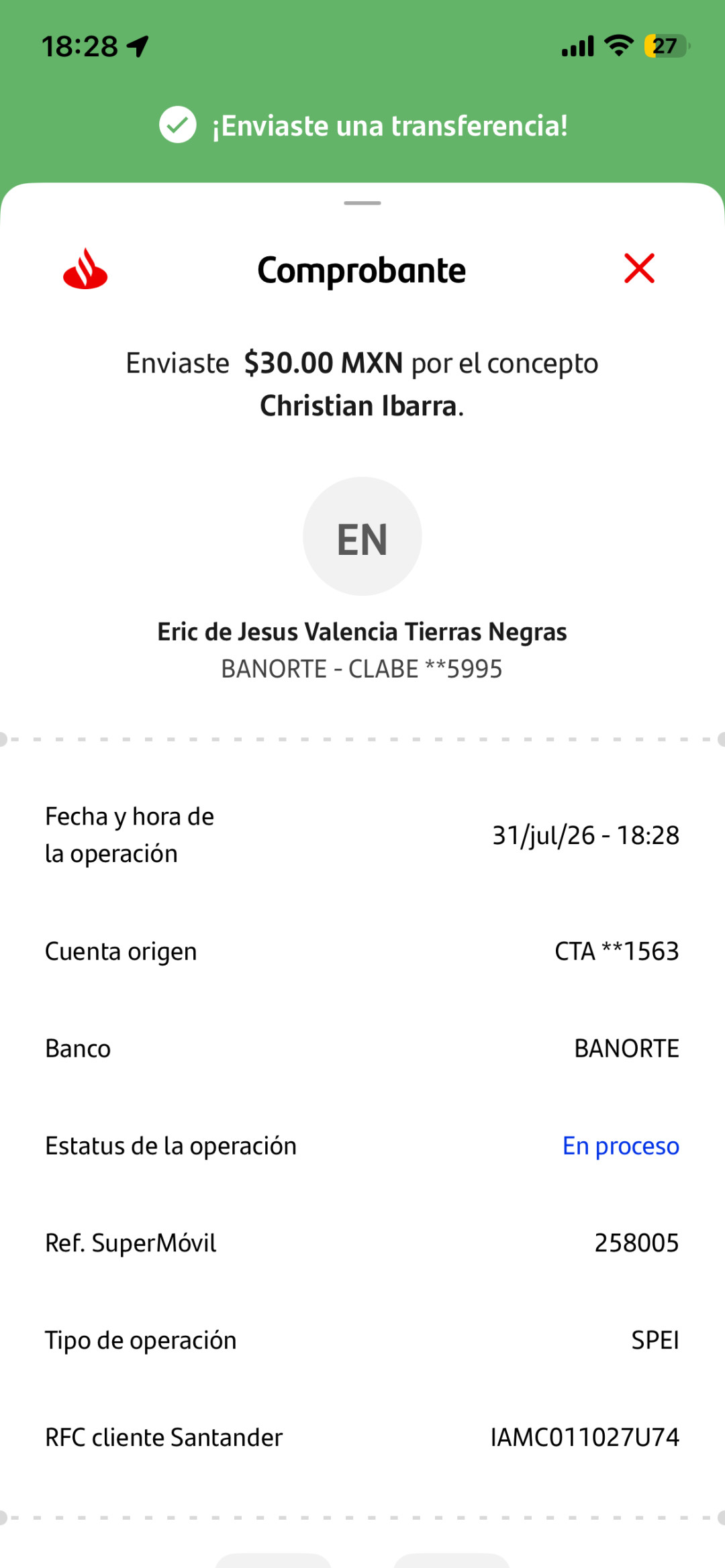Screen dimensions: 725x1568
Task: Close the Comprobante receipt with the red X
Action: (639, 268)
